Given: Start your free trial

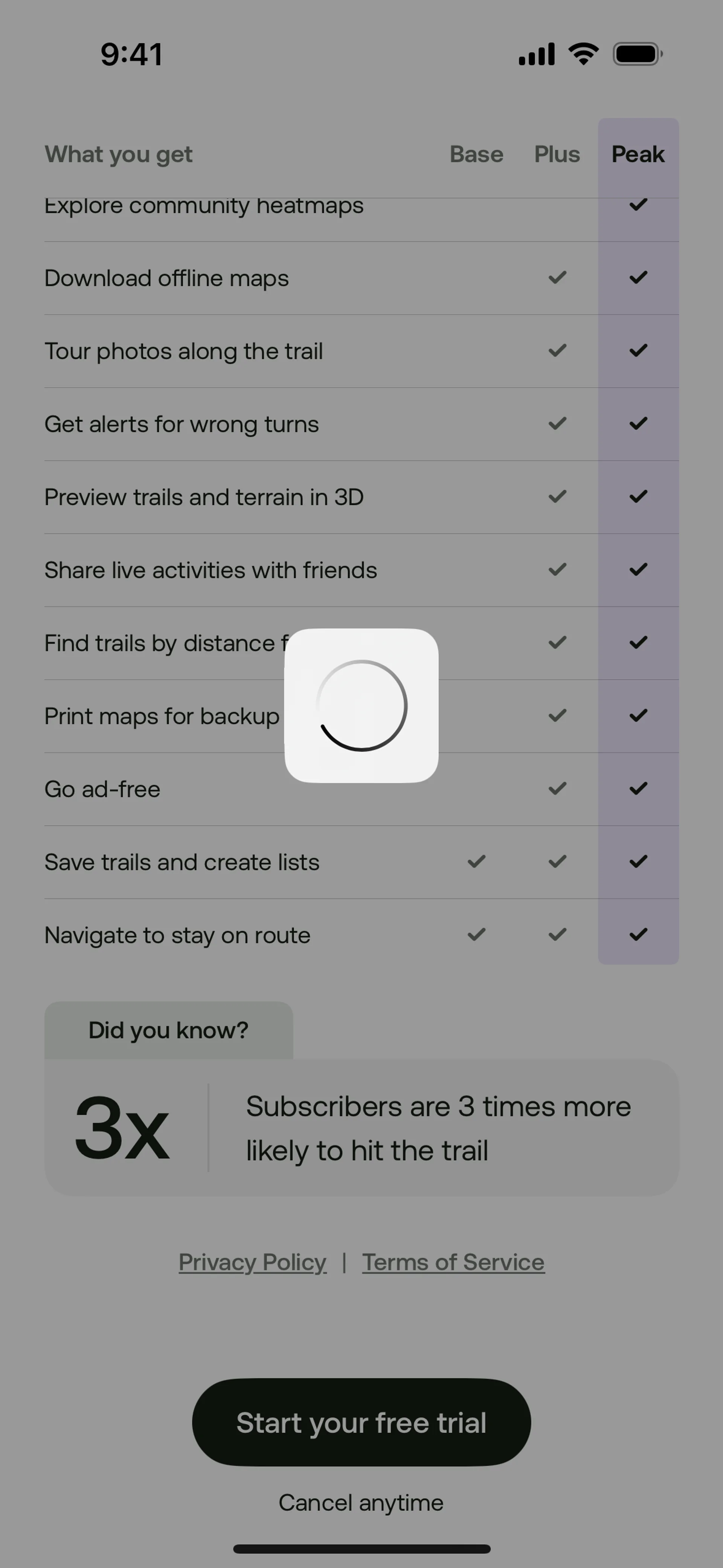Looking at the screenshot, I should tap(361, 1423).
